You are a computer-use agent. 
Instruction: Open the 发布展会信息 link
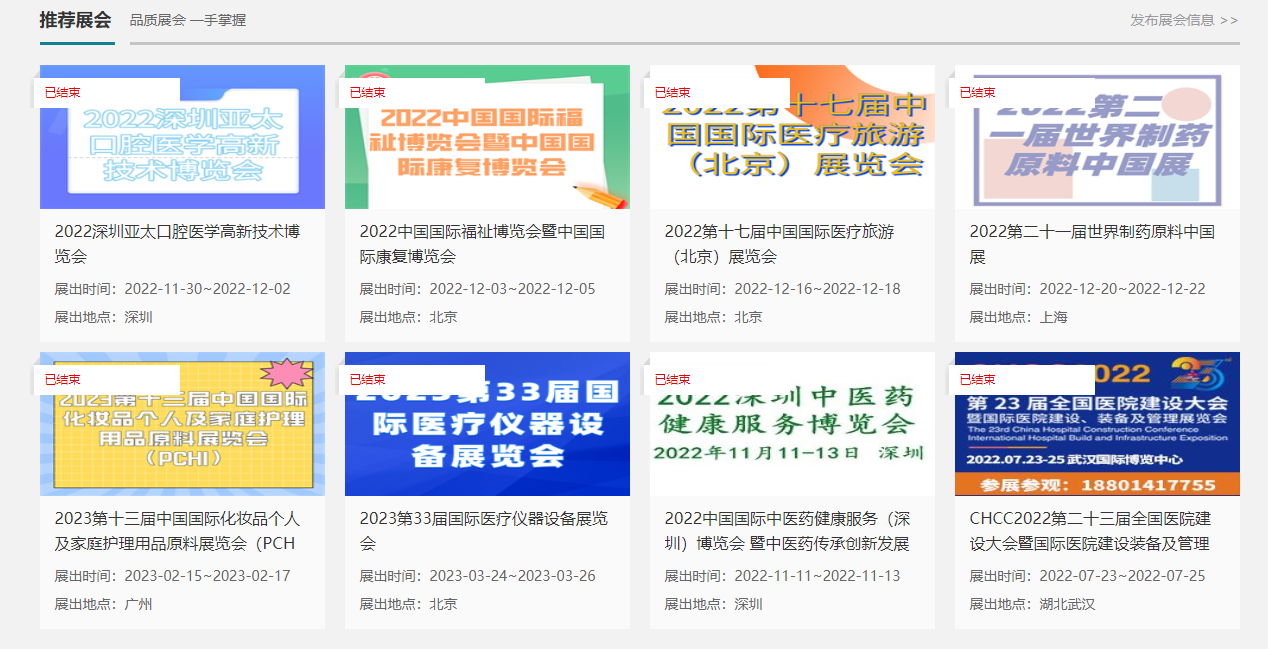point(1183,20)
